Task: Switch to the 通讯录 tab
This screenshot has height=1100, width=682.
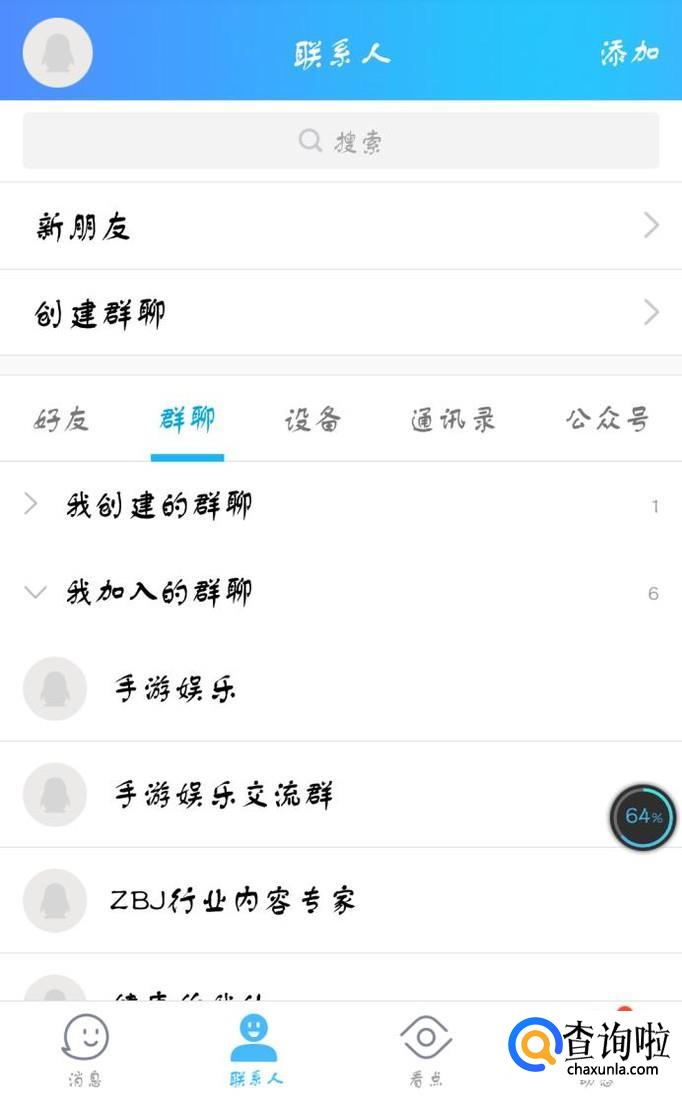Action: pyautogui.click(x=453, y=419)
